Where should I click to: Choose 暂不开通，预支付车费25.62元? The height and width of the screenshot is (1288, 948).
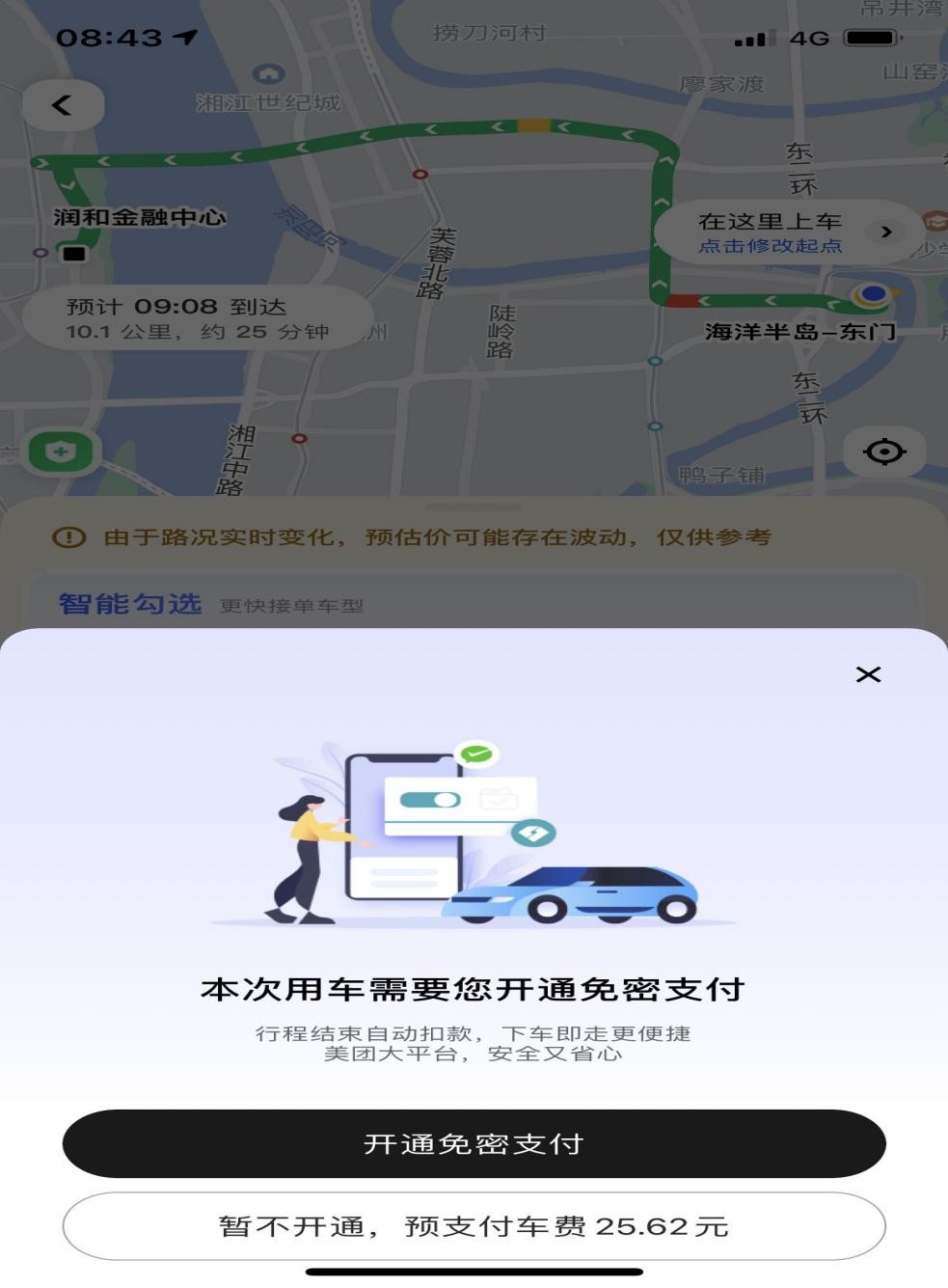tap(474, 1226)
